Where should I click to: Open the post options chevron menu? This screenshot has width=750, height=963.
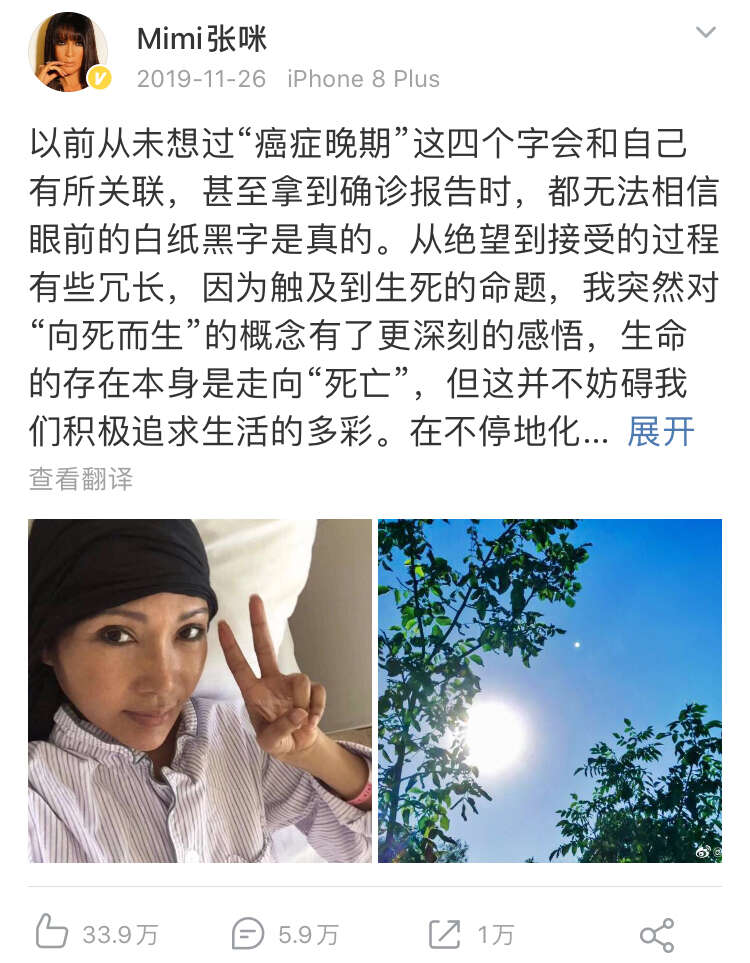pos(706,33)
